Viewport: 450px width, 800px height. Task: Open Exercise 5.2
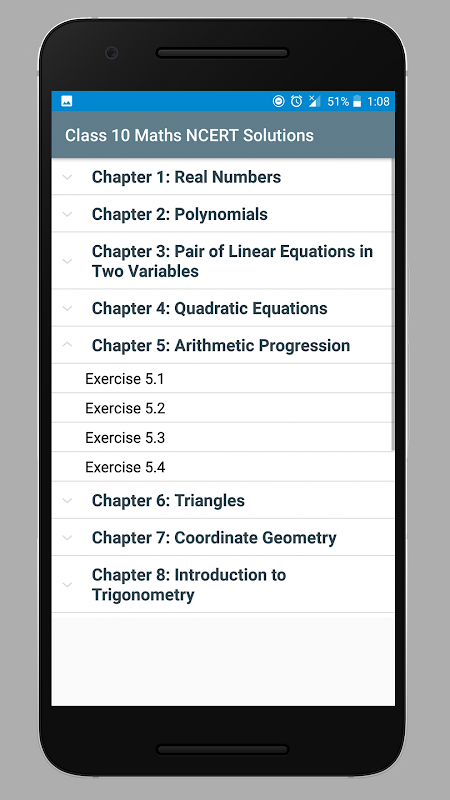(x=223, y=408)
